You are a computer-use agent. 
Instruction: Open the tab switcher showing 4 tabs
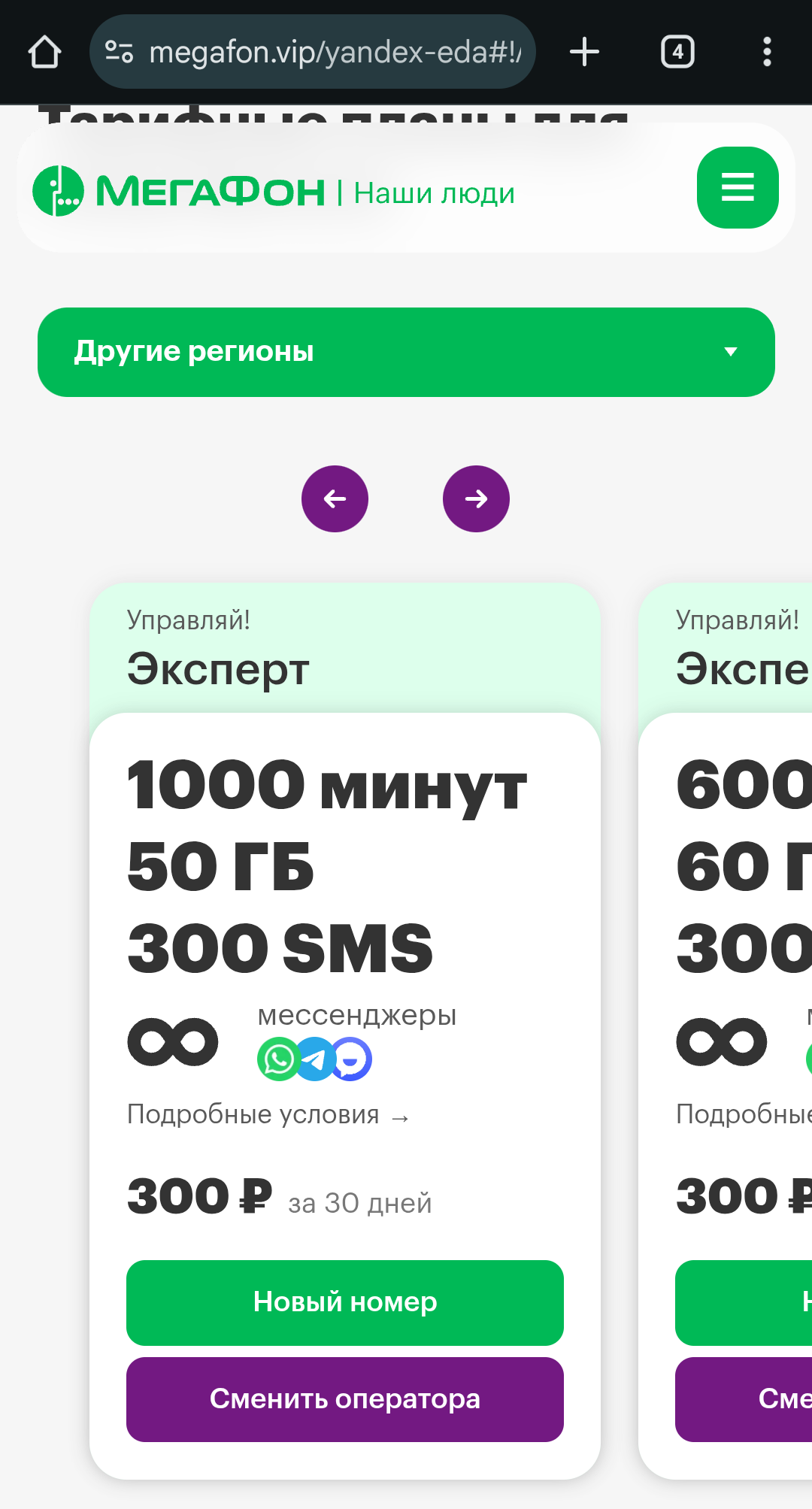(677, 52)
